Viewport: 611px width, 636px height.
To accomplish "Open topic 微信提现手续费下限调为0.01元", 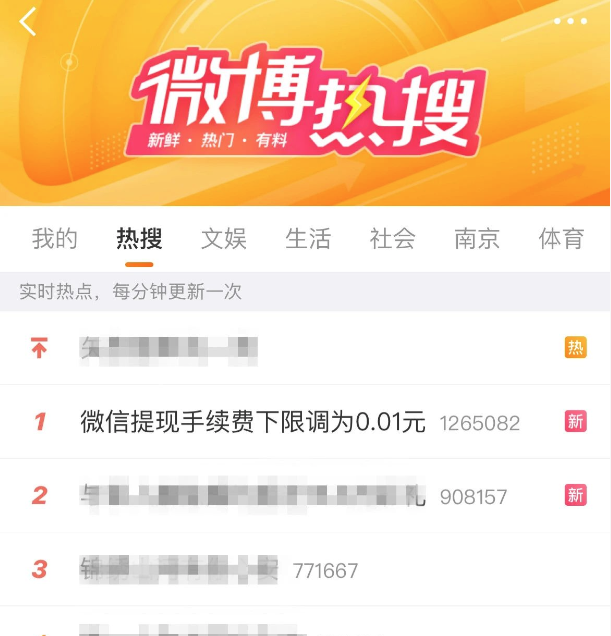I will click(253, 422).
